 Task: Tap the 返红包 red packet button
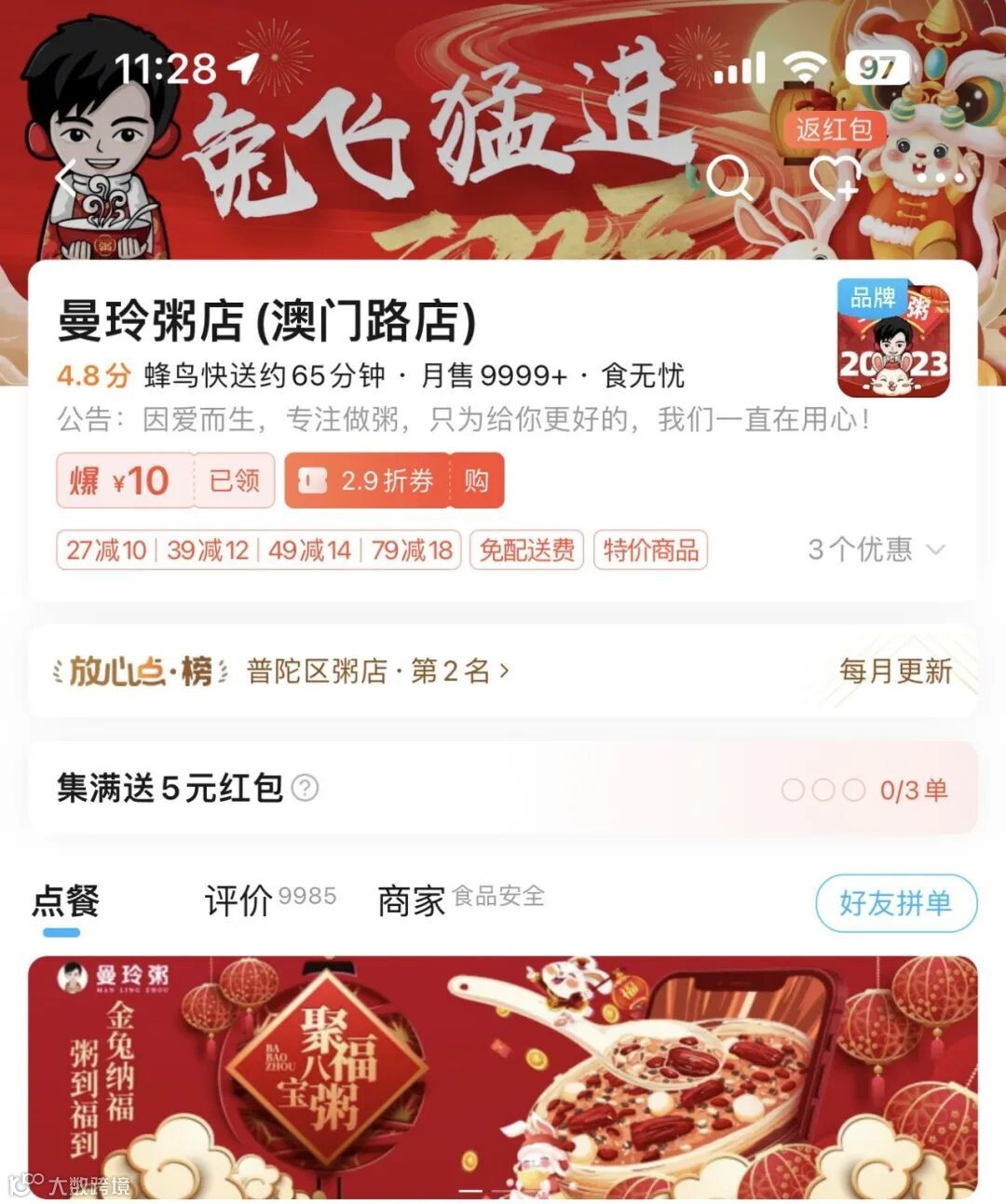click(x=836, y=129)
